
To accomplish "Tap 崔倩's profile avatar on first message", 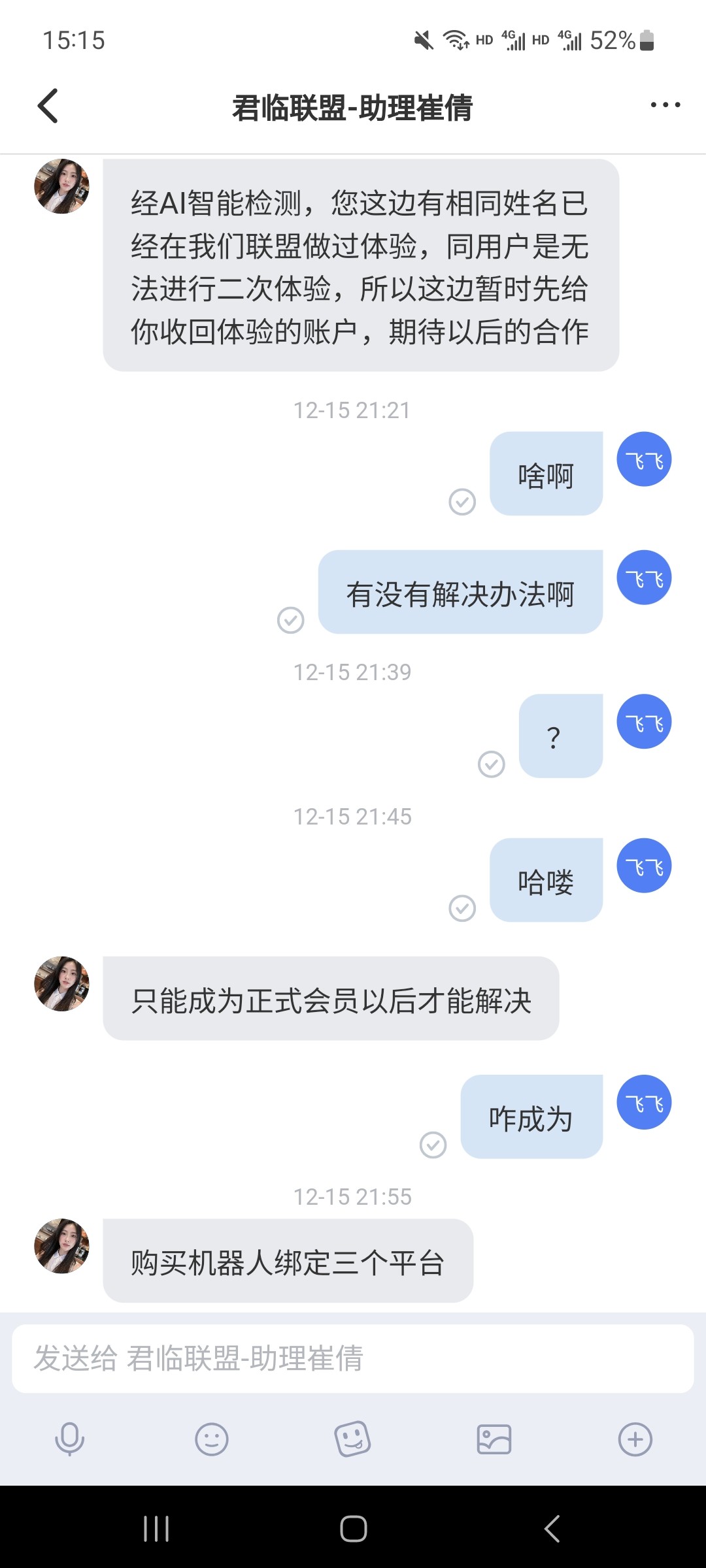I will click(61, 185).
